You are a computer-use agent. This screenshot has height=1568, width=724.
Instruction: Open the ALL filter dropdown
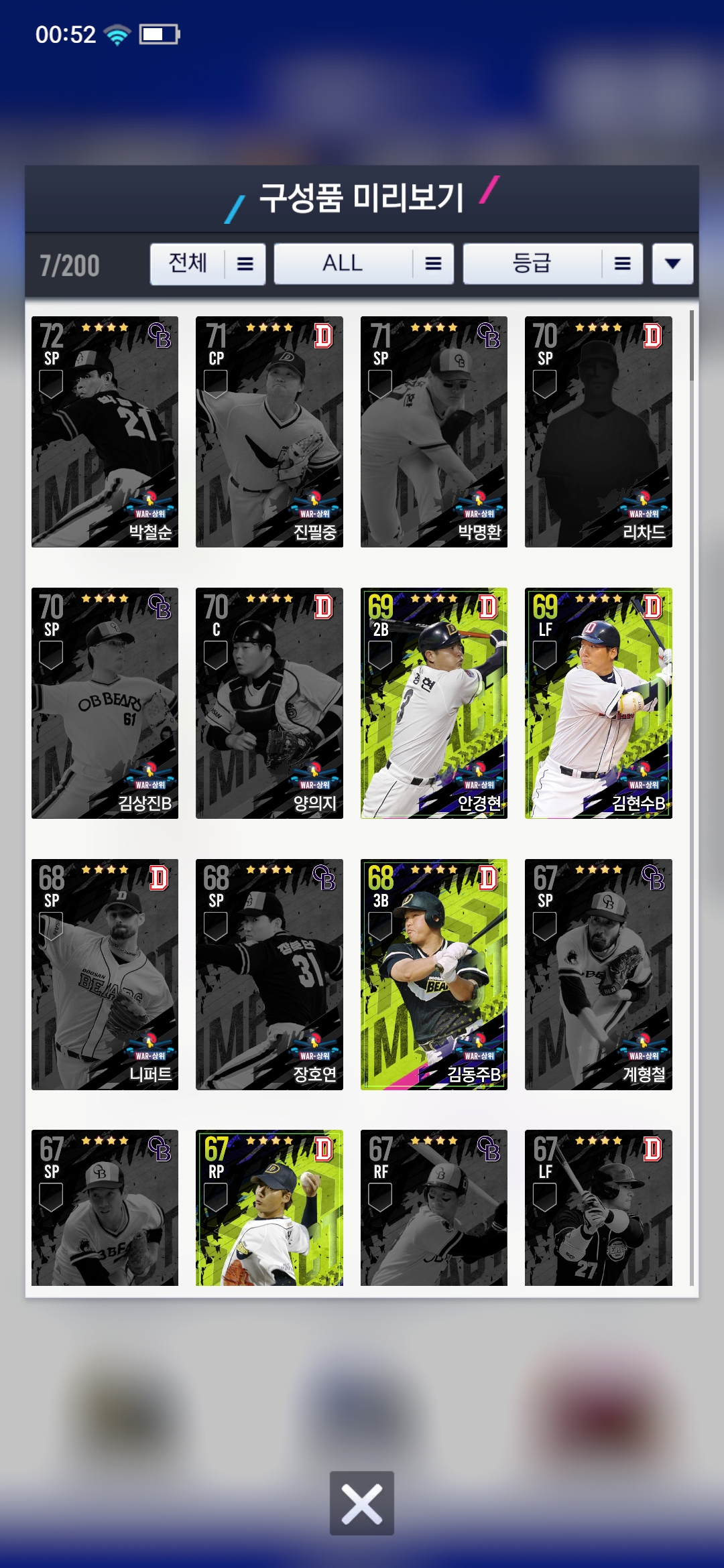363,264
